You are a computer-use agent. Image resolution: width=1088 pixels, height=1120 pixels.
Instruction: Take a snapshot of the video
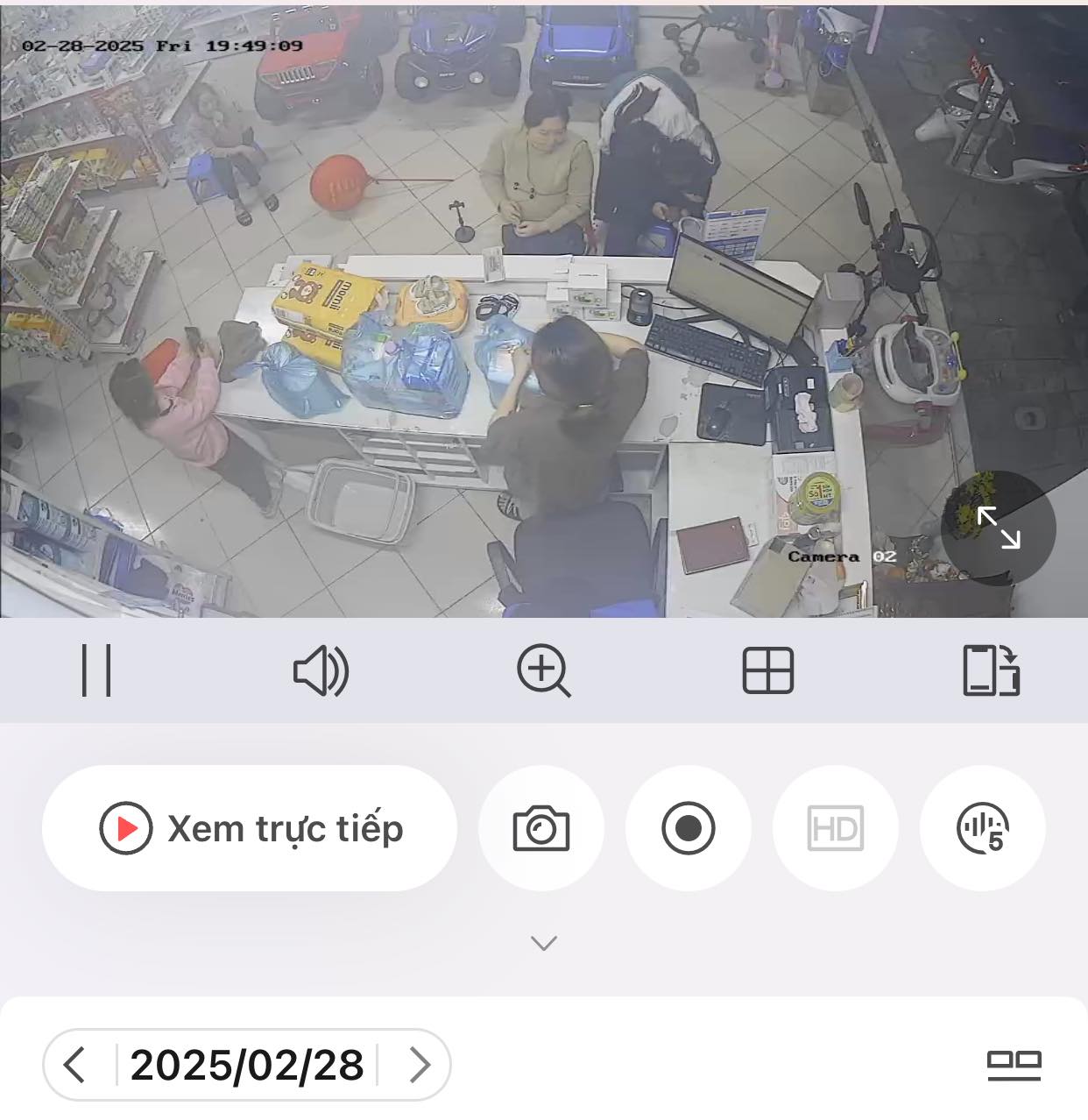click(x=541, y=828)
